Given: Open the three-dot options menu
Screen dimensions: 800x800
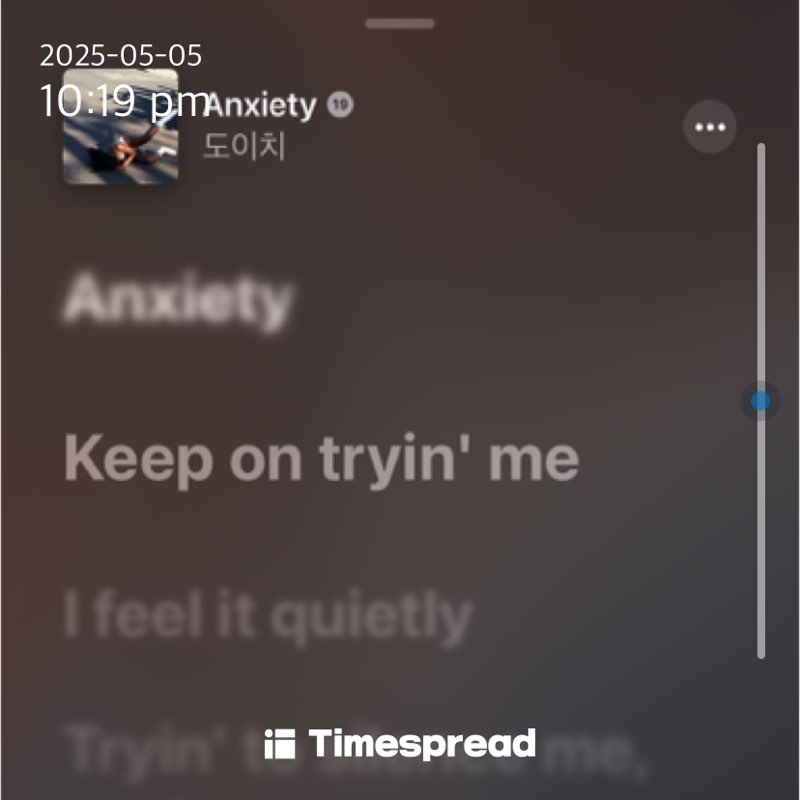Looking at the screenshot, I should pos(710,128).
